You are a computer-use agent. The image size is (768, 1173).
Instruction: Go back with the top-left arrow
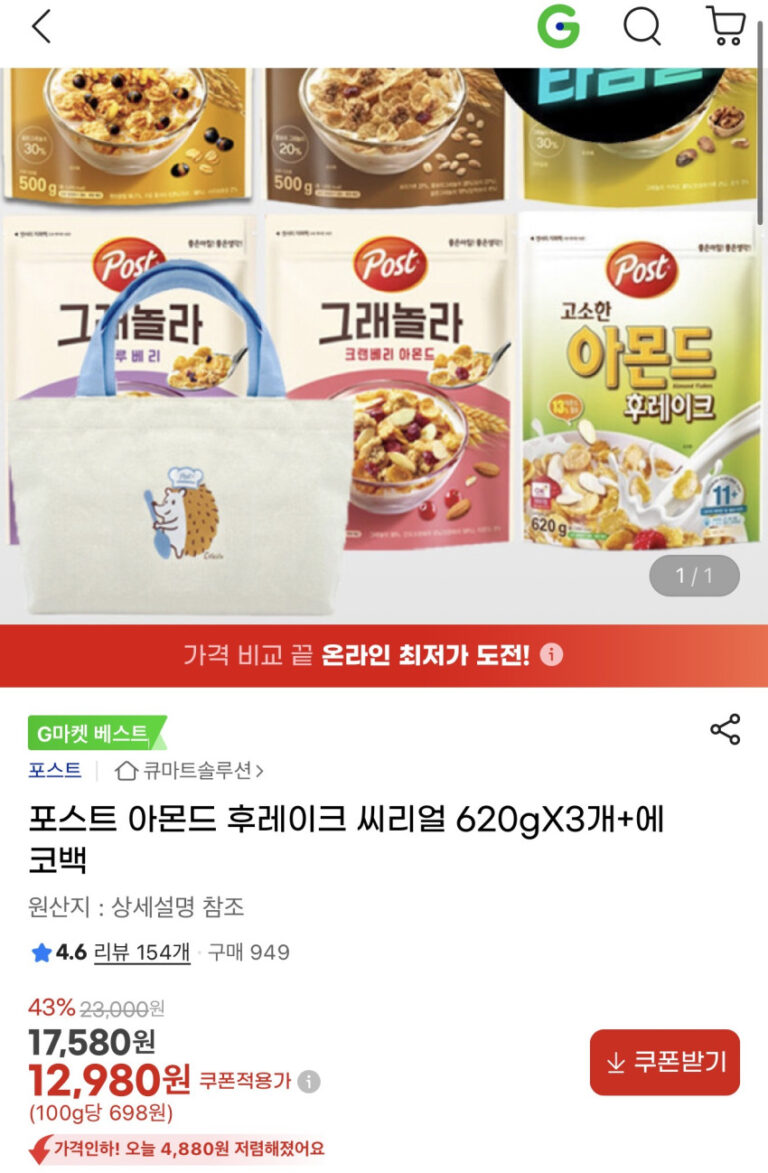pos(41,27)
